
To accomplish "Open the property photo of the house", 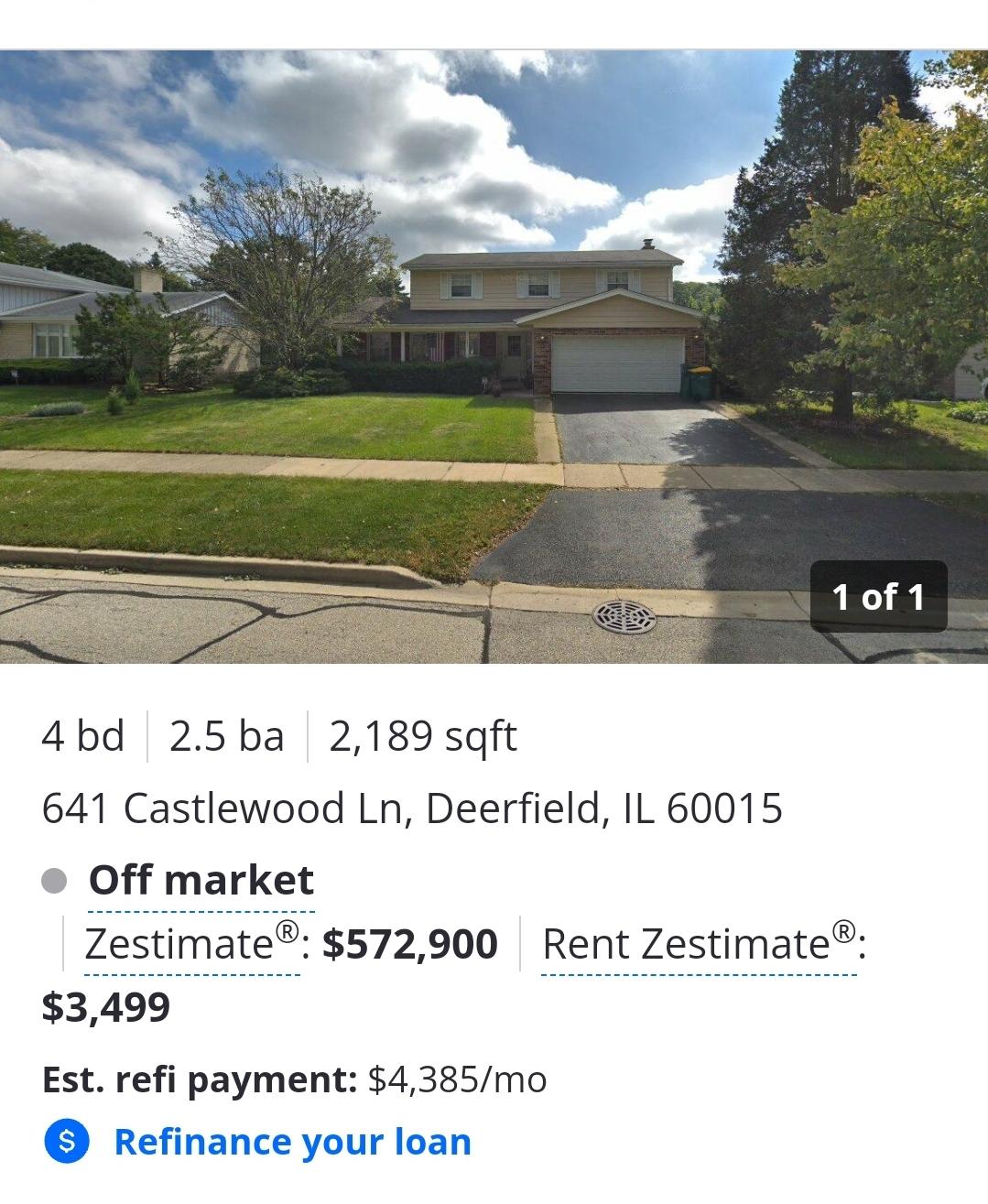I will click(494, 355).
